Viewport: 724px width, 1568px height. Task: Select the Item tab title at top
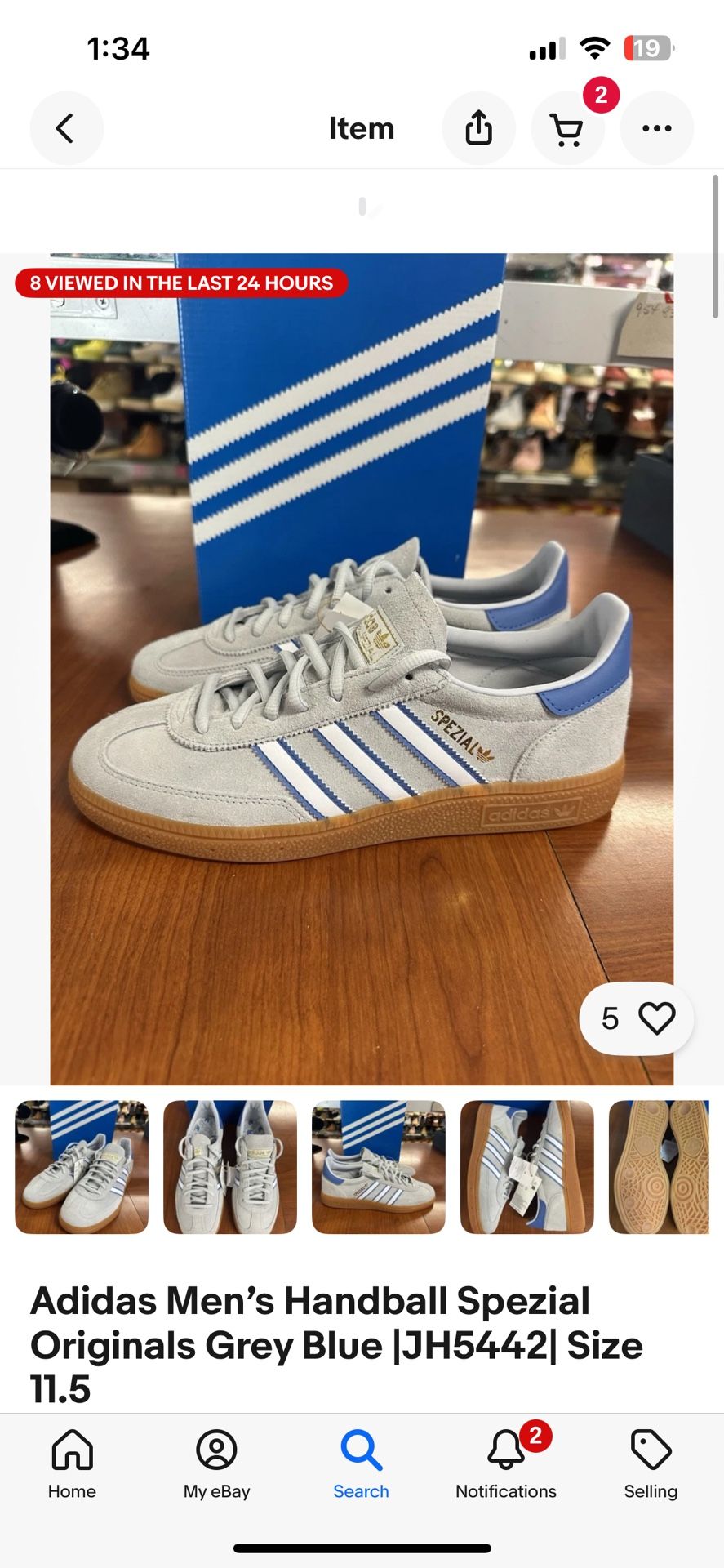tap(362, 127)
